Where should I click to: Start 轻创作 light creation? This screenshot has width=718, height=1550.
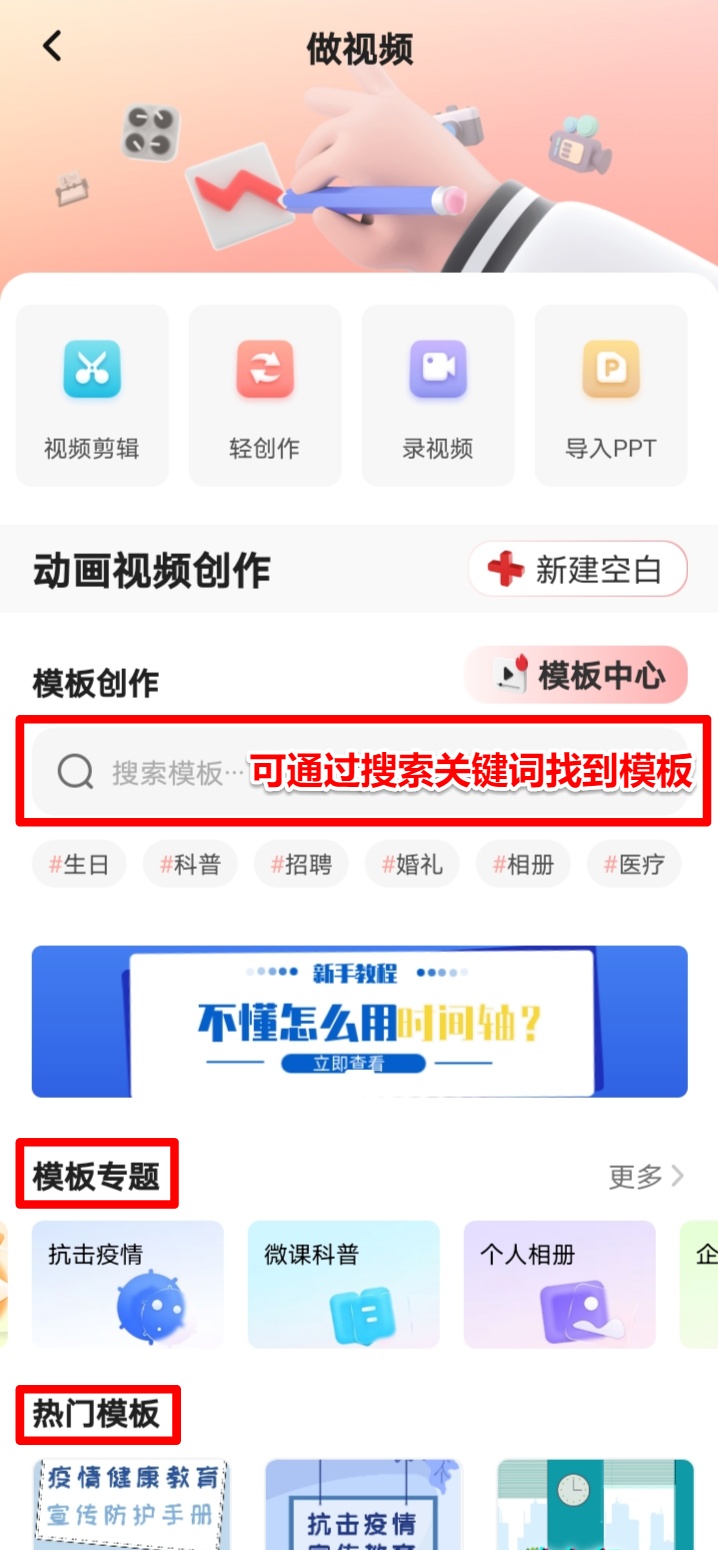coord(265,396)
